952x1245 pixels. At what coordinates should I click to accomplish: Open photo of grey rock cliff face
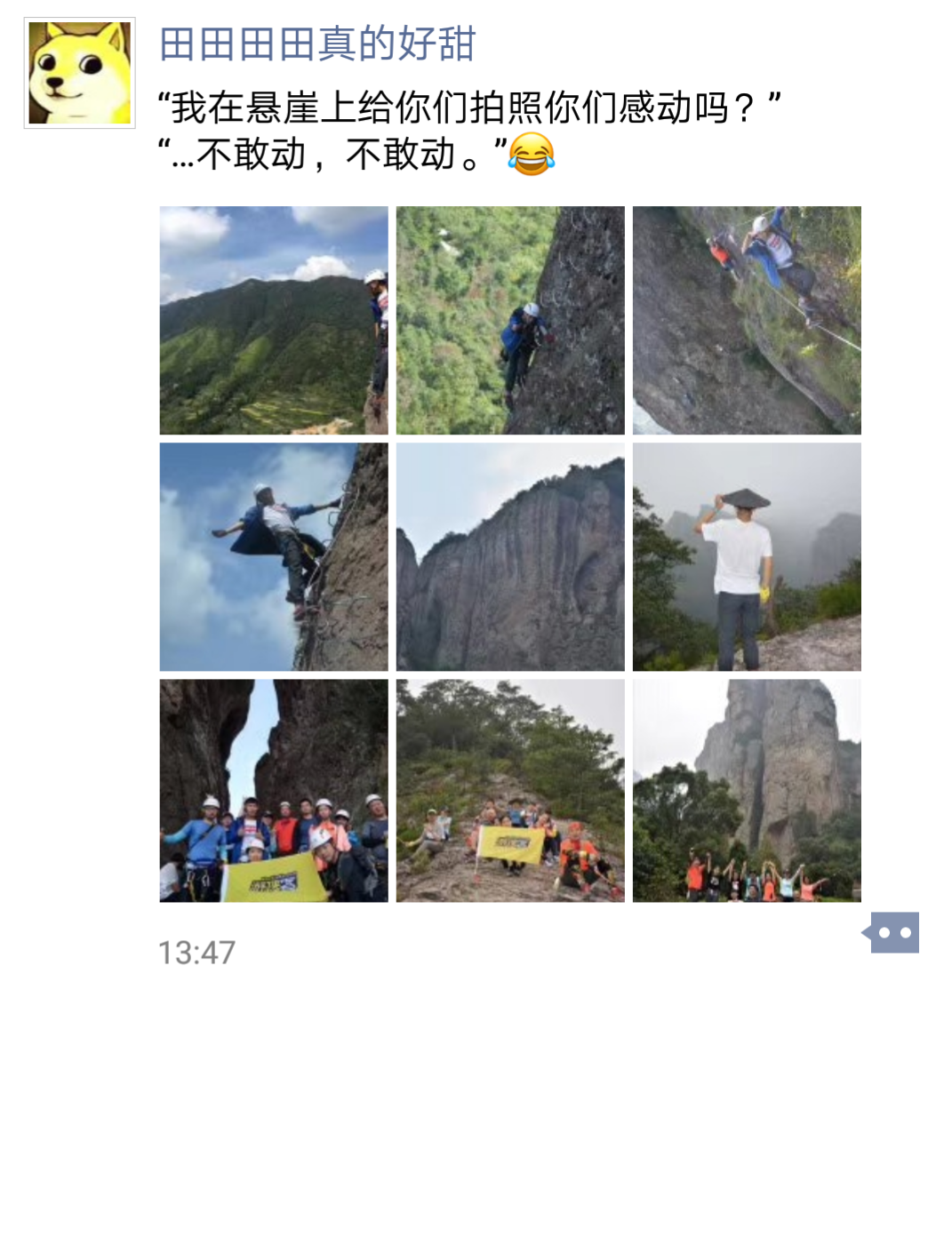pos(510,556)
